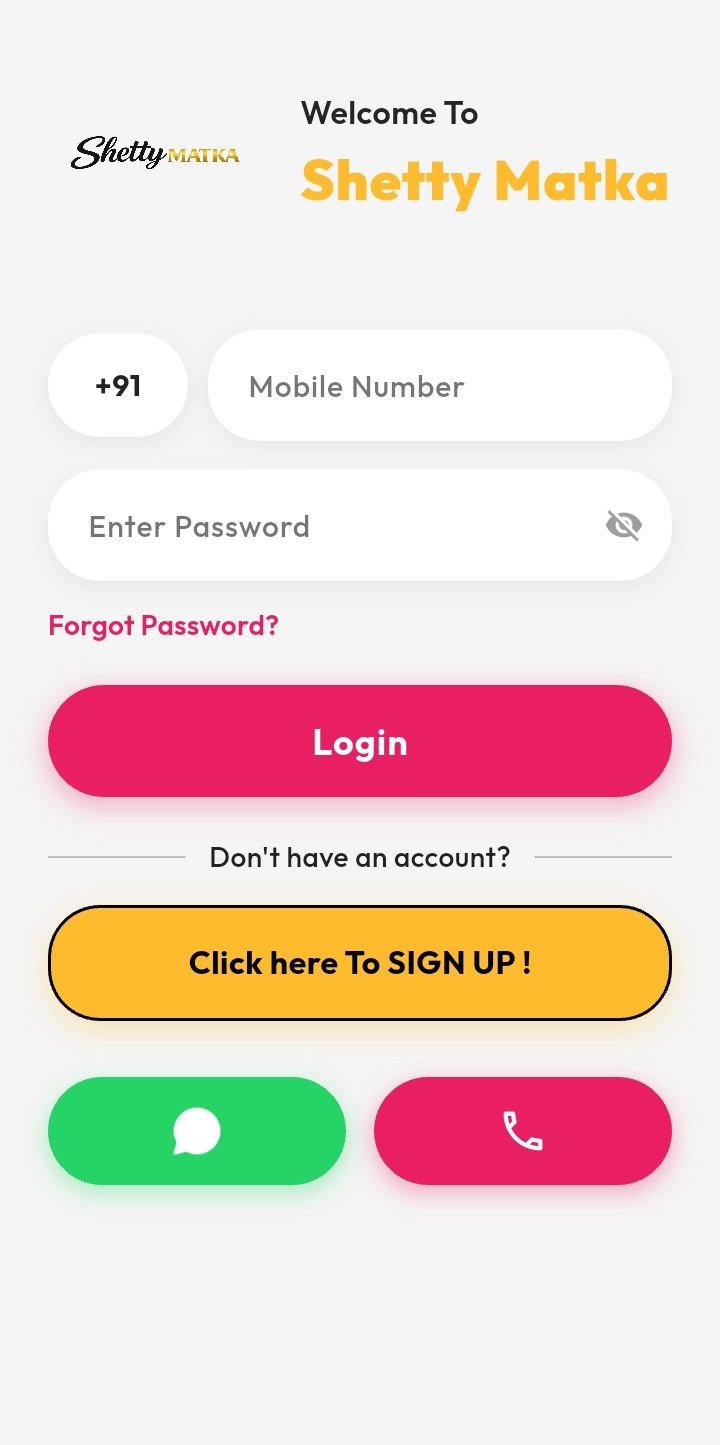Open chat support via the speech bubble icon
Viewport: 720px width, 1445px height.
pyautogui.click(x=197, y=1131)
